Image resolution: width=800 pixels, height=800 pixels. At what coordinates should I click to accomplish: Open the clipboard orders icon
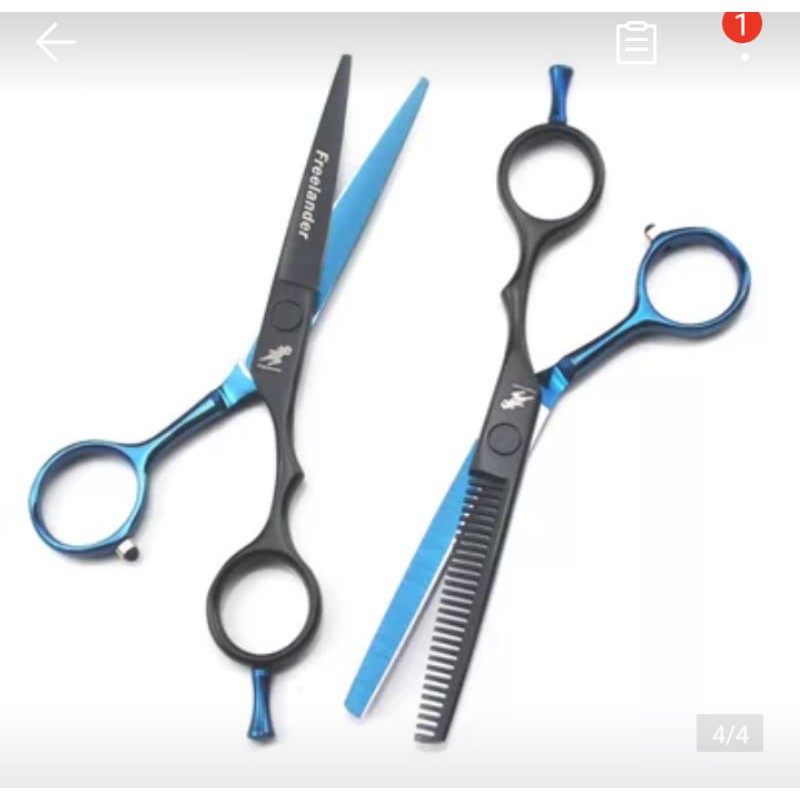pos(636,42)
